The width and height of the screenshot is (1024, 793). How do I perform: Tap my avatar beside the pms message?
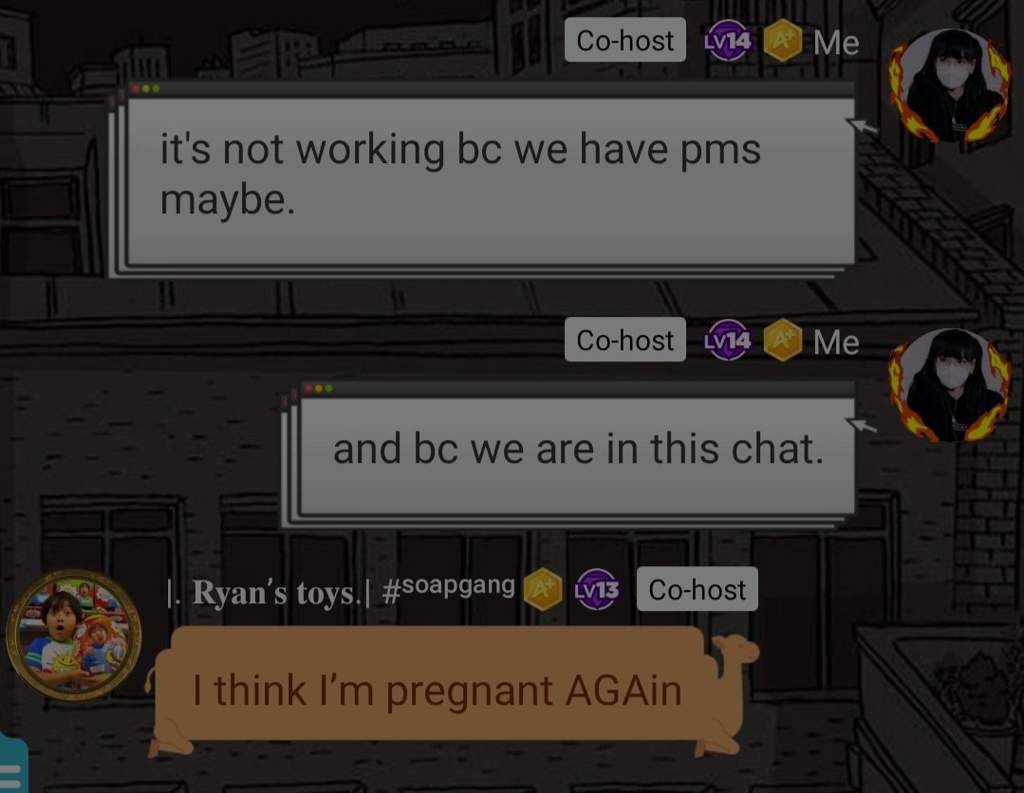click(x=950, y=85)
